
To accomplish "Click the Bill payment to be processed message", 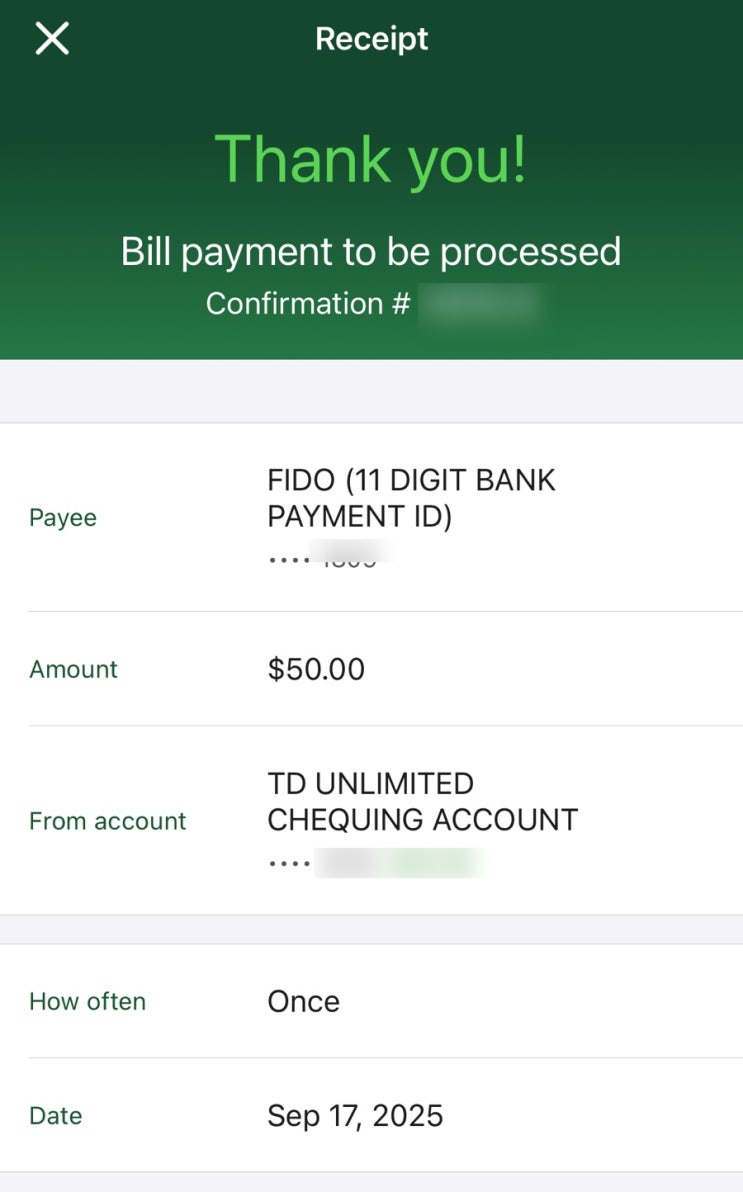I will (371, 252).
